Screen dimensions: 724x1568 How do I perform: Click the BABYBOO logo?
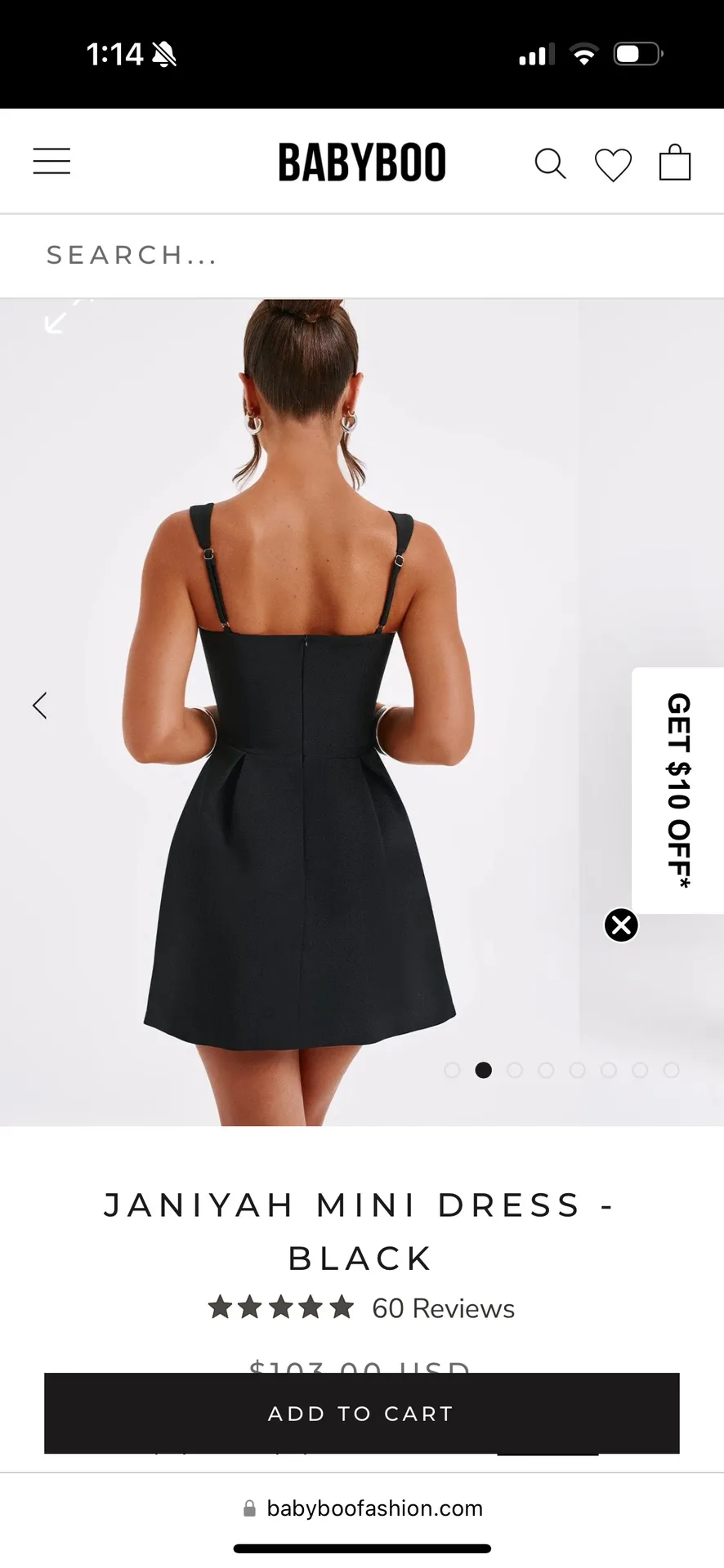[362, 161]
